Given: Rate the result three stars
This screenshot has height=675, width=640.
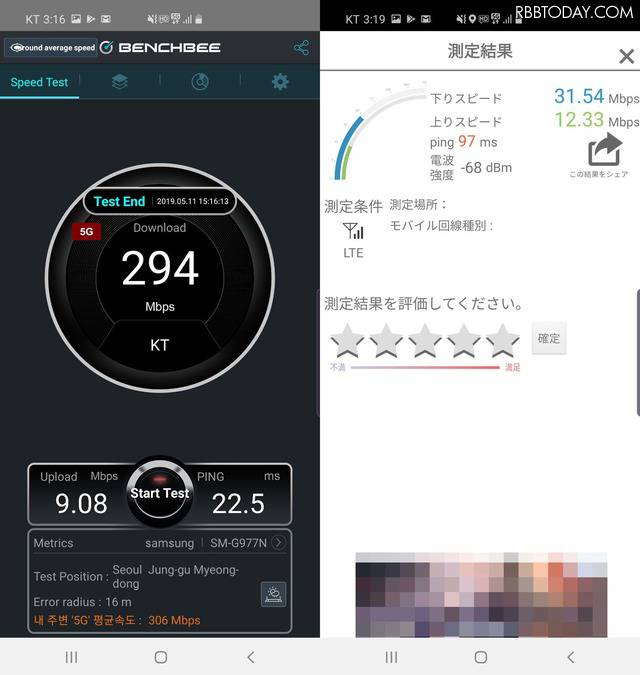Looking at the screenshot, I should click(425, 340).
